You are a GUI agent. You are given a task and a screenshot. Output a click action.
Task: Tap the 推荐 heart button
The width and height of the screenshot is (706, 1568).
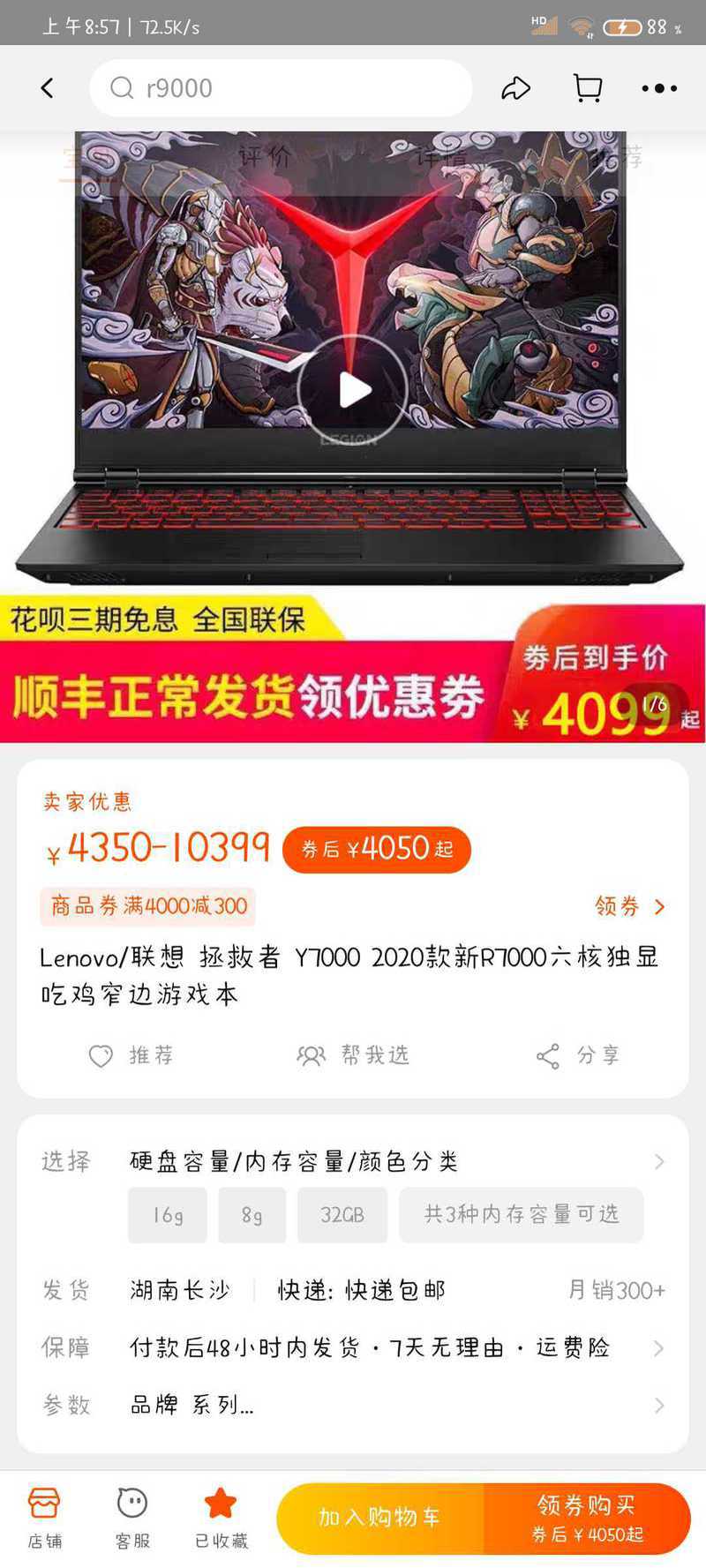coord(131,1055)
